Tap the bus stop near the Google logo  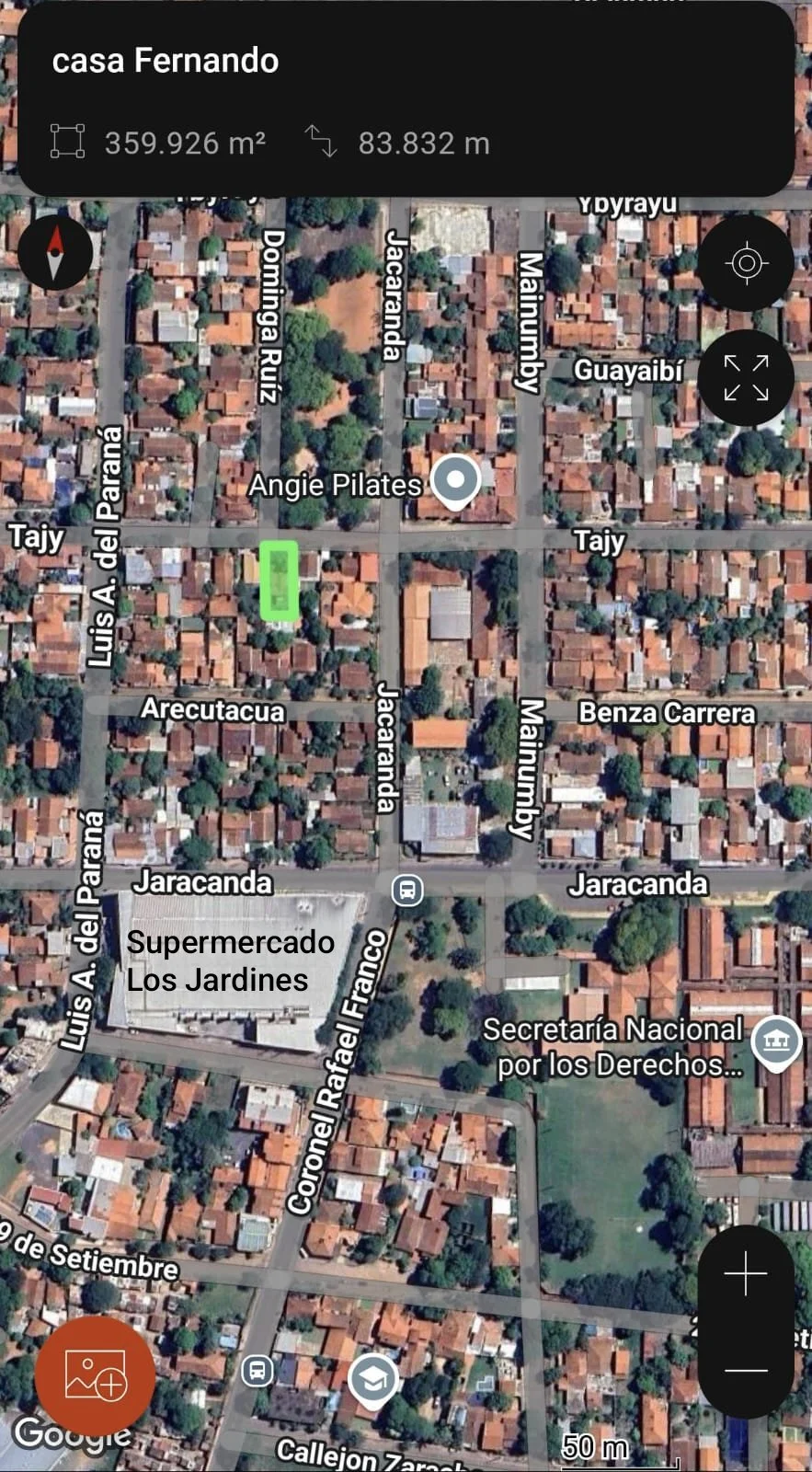coord(257,1371)
